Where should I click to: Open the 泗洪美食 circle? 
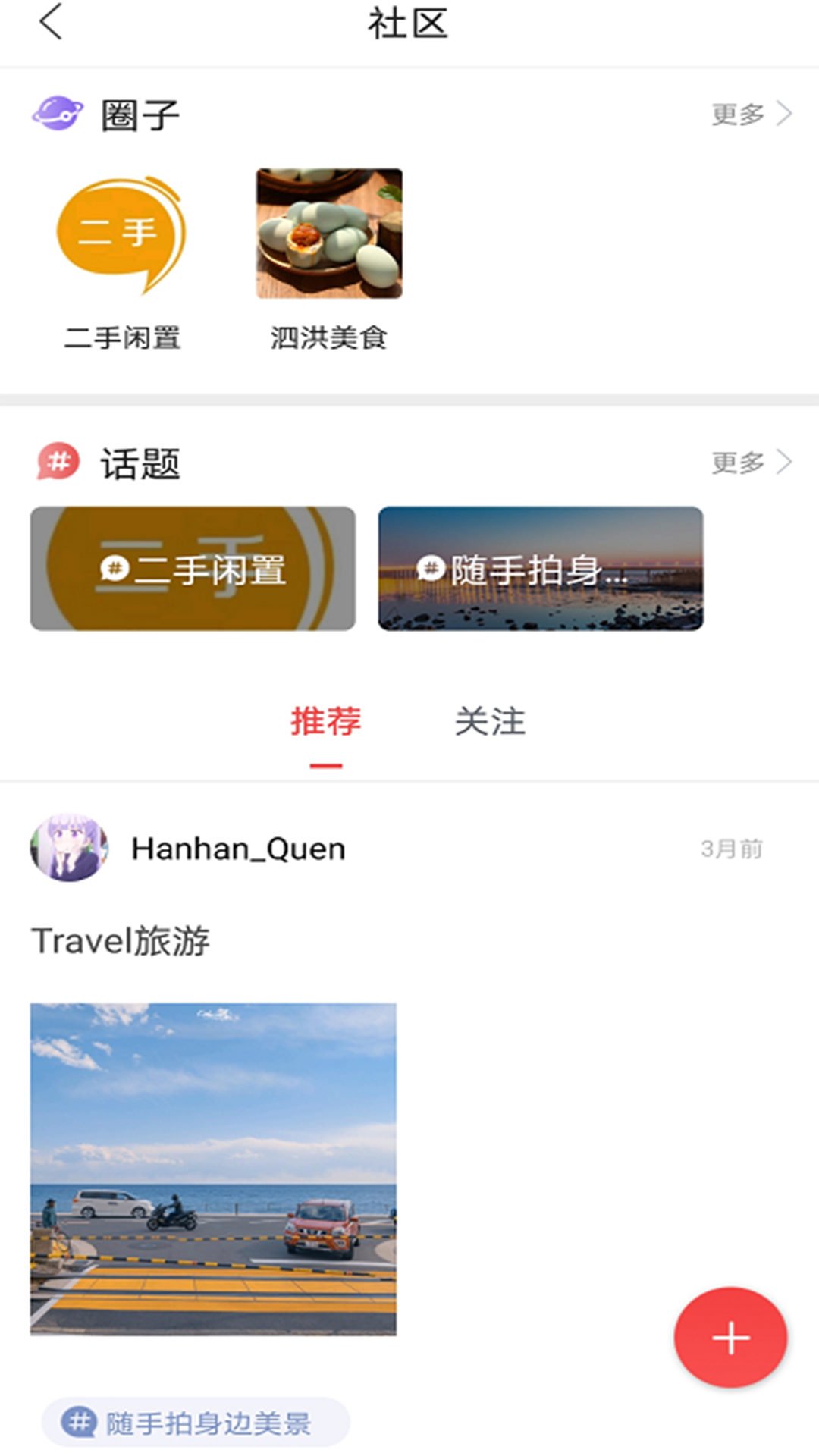click(329, 258)
